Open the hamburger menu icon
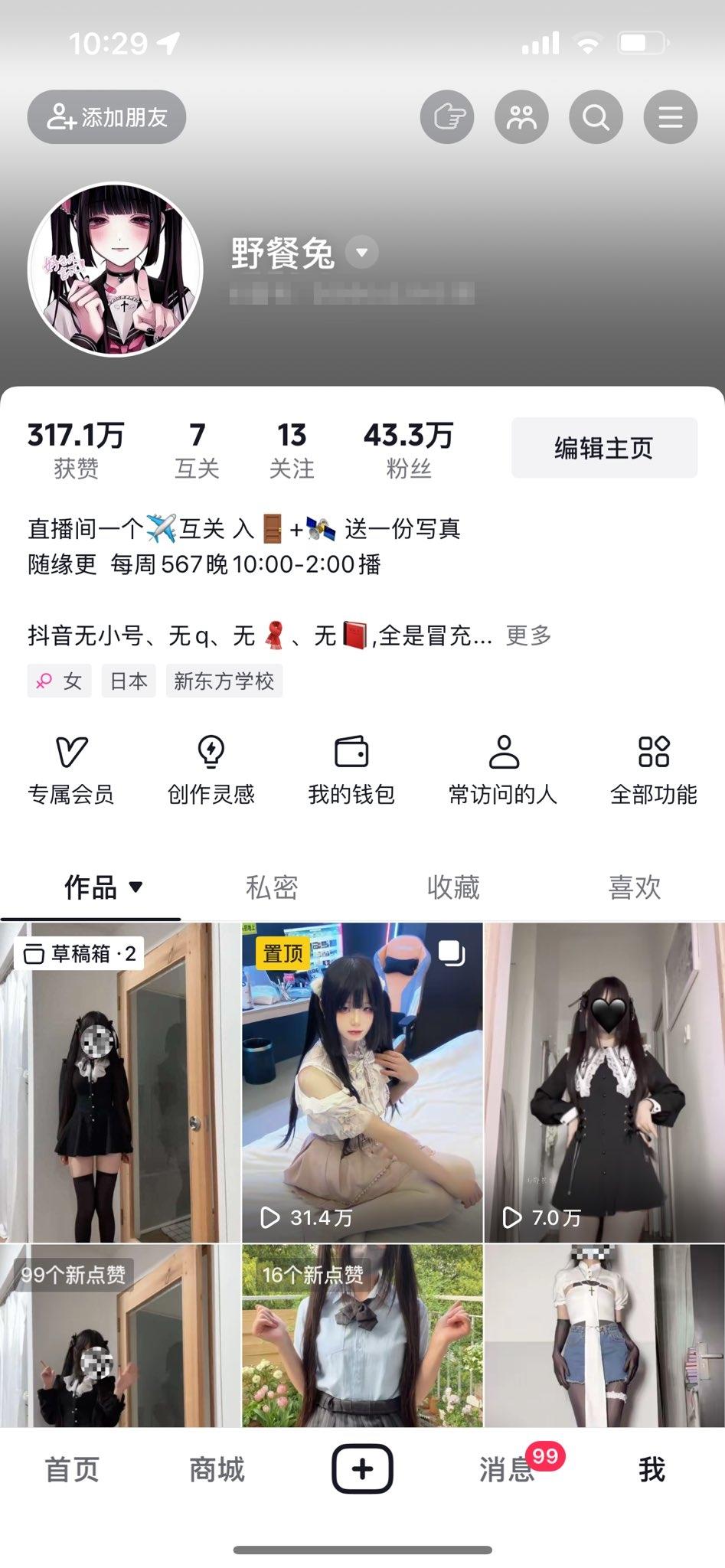725x1568 pixels. pos(670,117)
